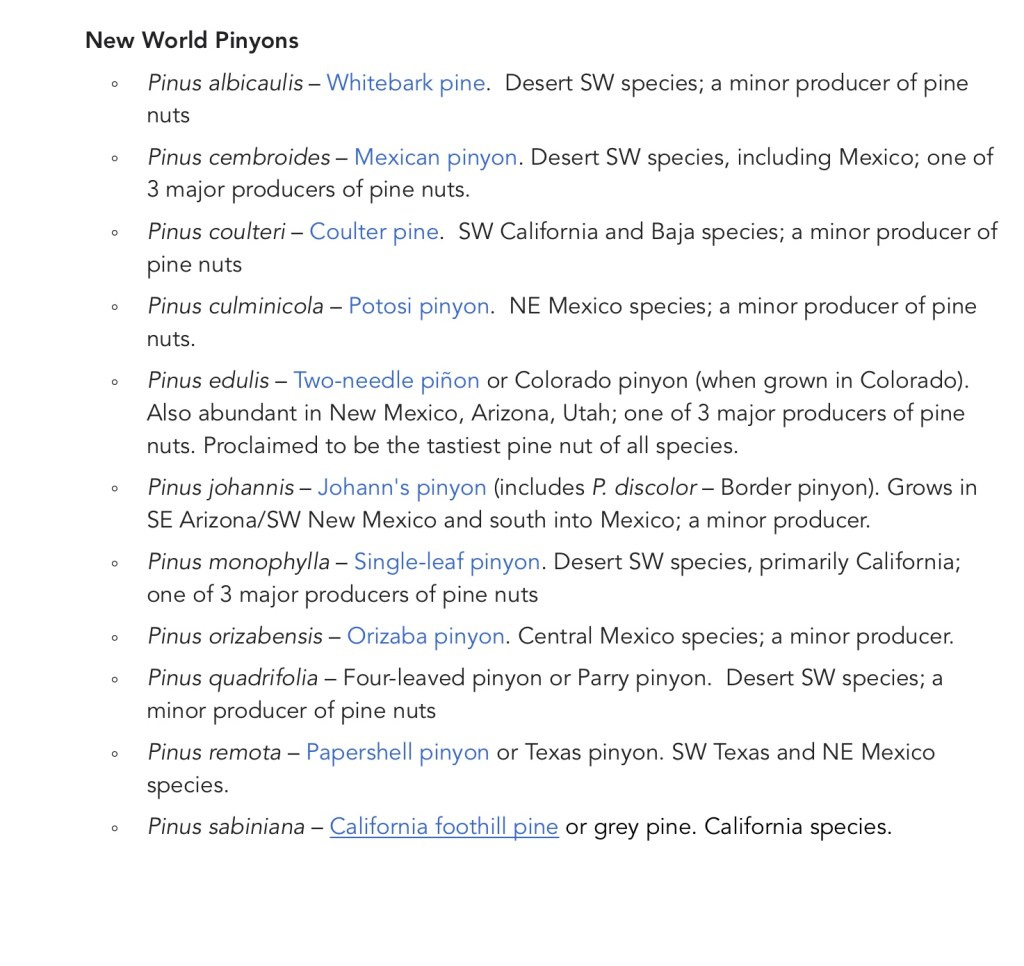This screenshot has width=1024, height=966.
Task: Visit the Potosi pinyon link
Action: 418,306
